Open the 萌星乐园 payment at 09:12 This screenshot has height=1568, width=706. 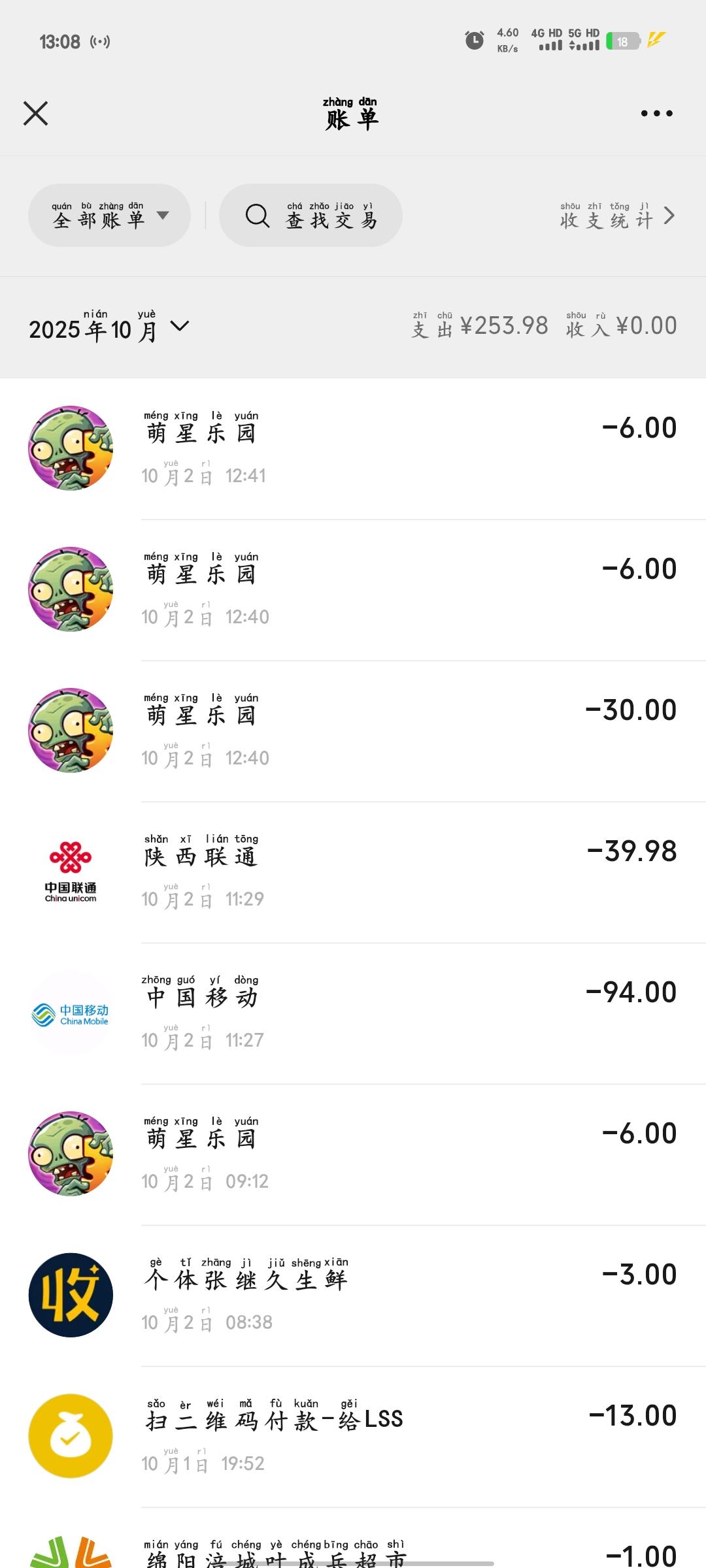coord(353,1154)
